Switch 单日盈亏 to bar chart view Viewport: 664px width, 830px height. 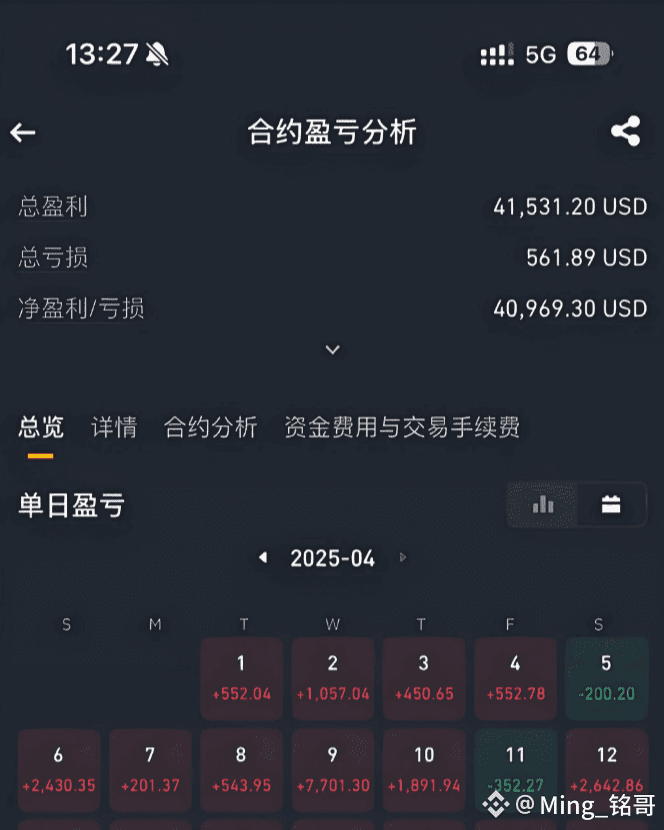(x=543, y=505)
